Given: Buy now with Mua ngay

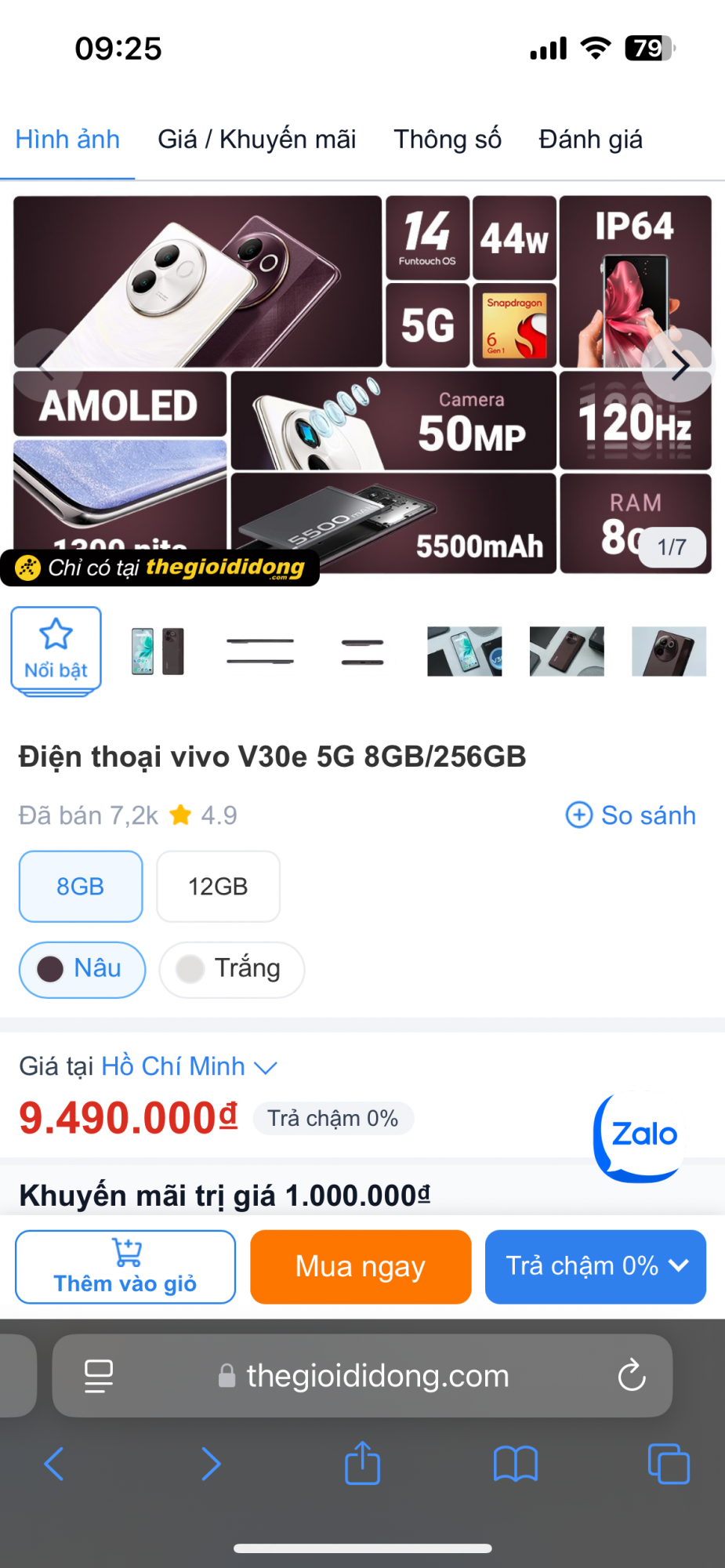Looking at the screenshot, I should tap(361, 1267).
